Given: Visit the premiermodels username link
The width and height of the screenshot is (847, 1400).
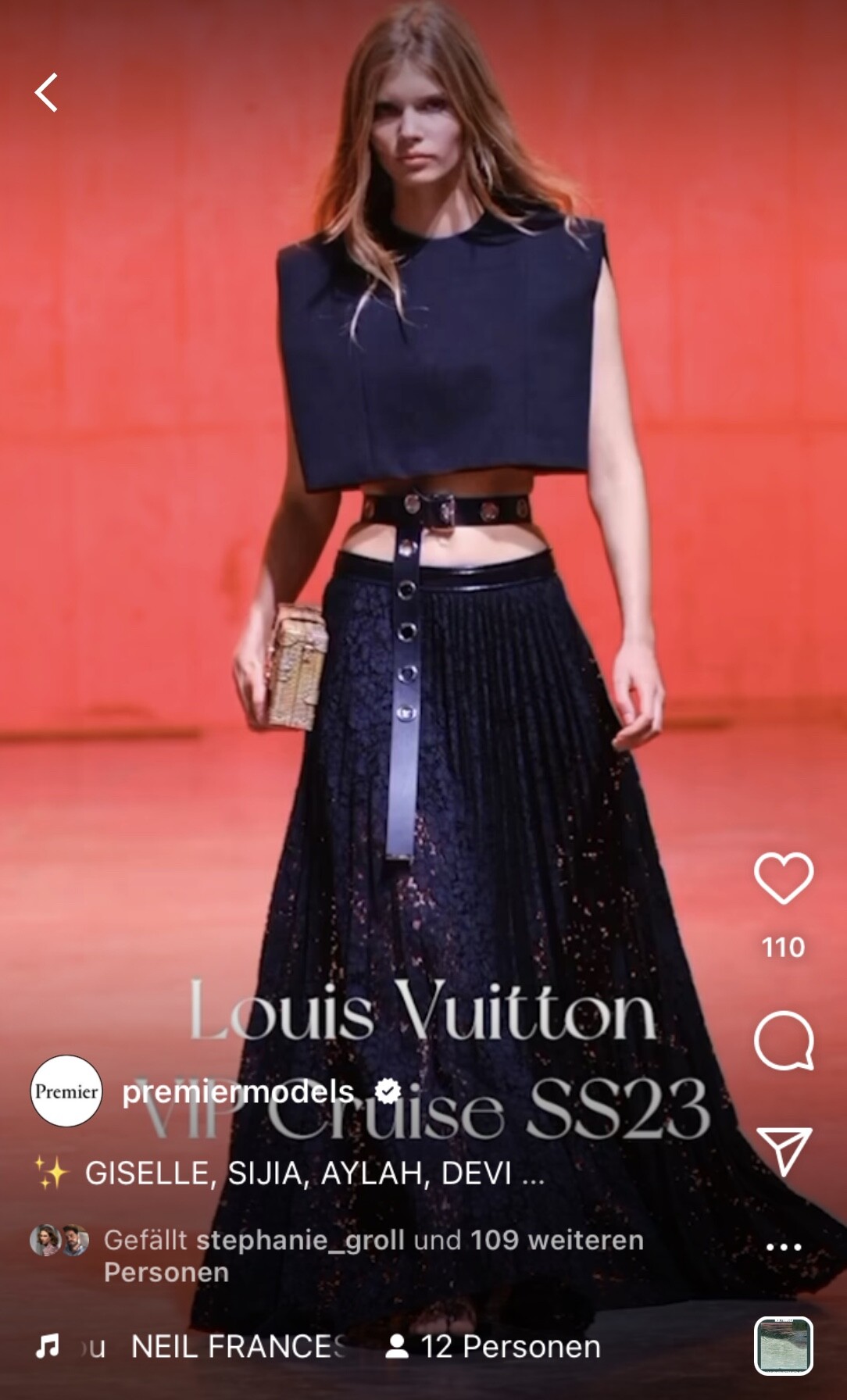Looking at the screenshot, I should [x=238, y=1091].
